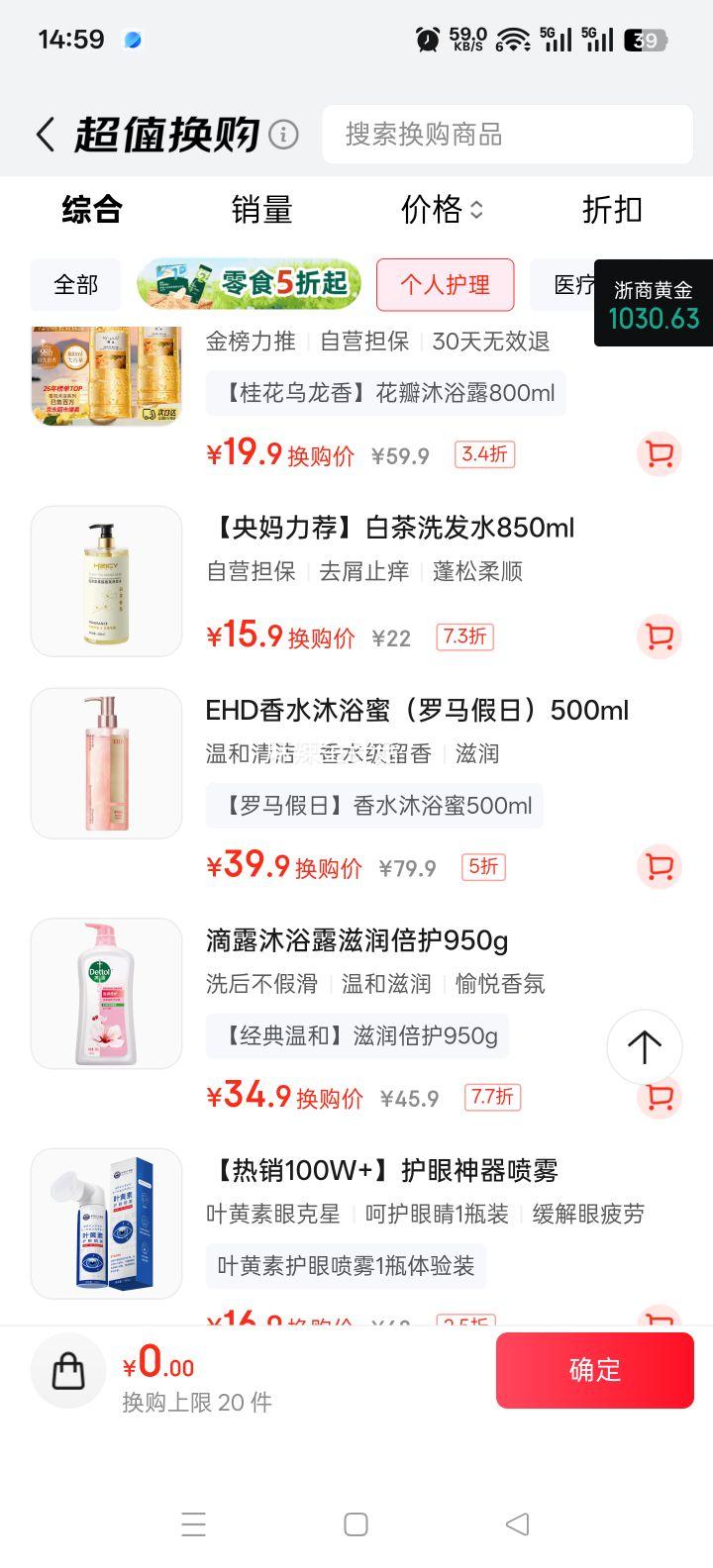Tap the 搜索换购商品 search field
Image resolution: width=713 pixels, height=1568 pixels.
pos(507,135)
